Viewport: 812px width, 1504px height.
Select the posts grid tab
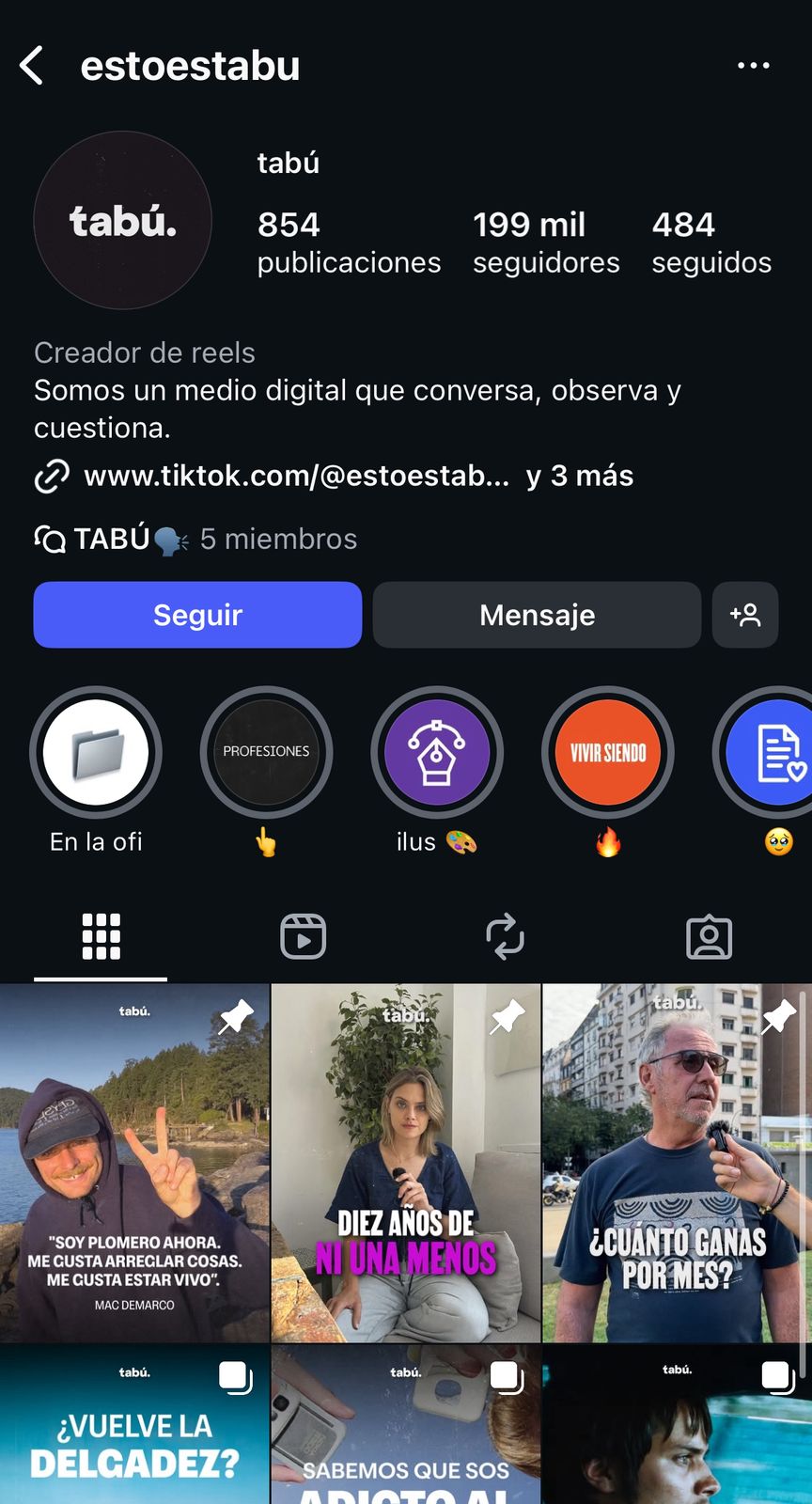pos(101,936)
